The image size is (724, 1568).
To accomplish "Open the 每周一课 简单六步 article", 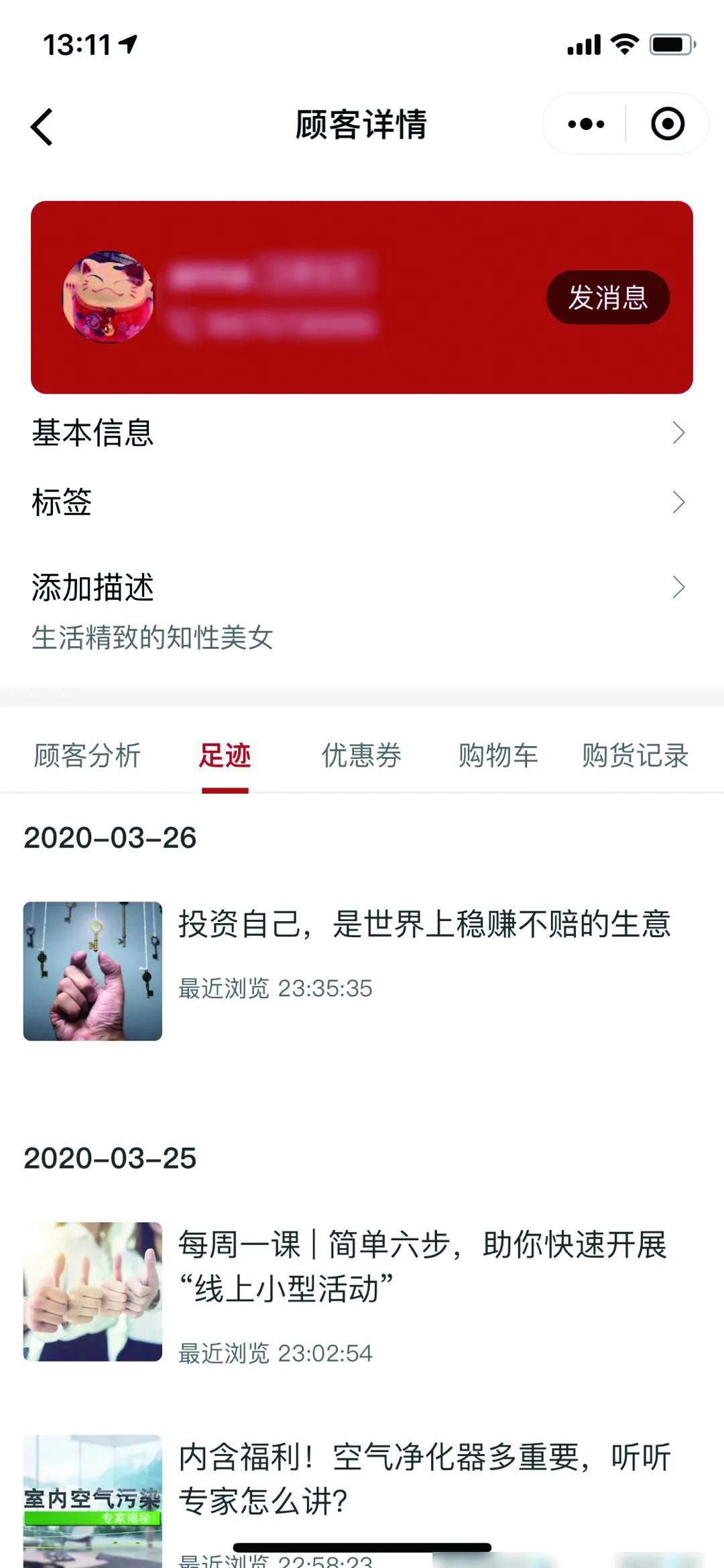I will click(x=422, y=1266).
